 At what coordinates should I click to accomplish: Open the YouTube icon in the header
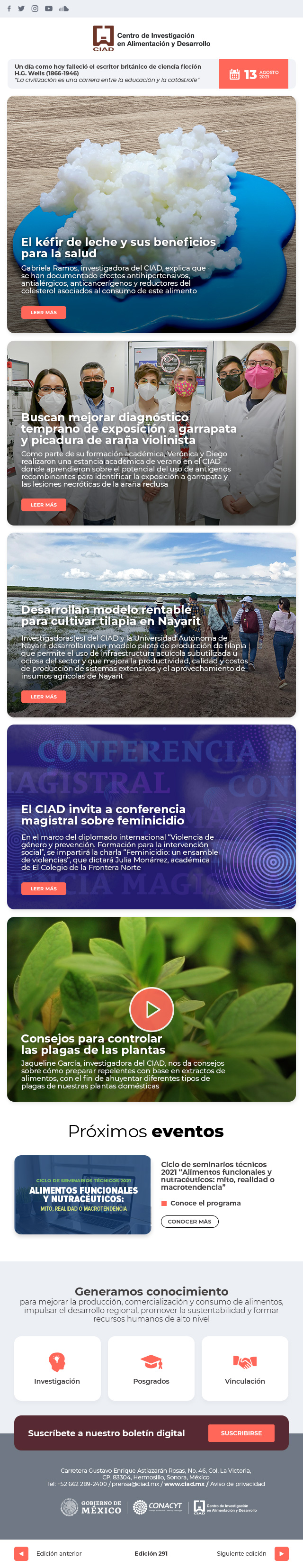tap(49, 9)
